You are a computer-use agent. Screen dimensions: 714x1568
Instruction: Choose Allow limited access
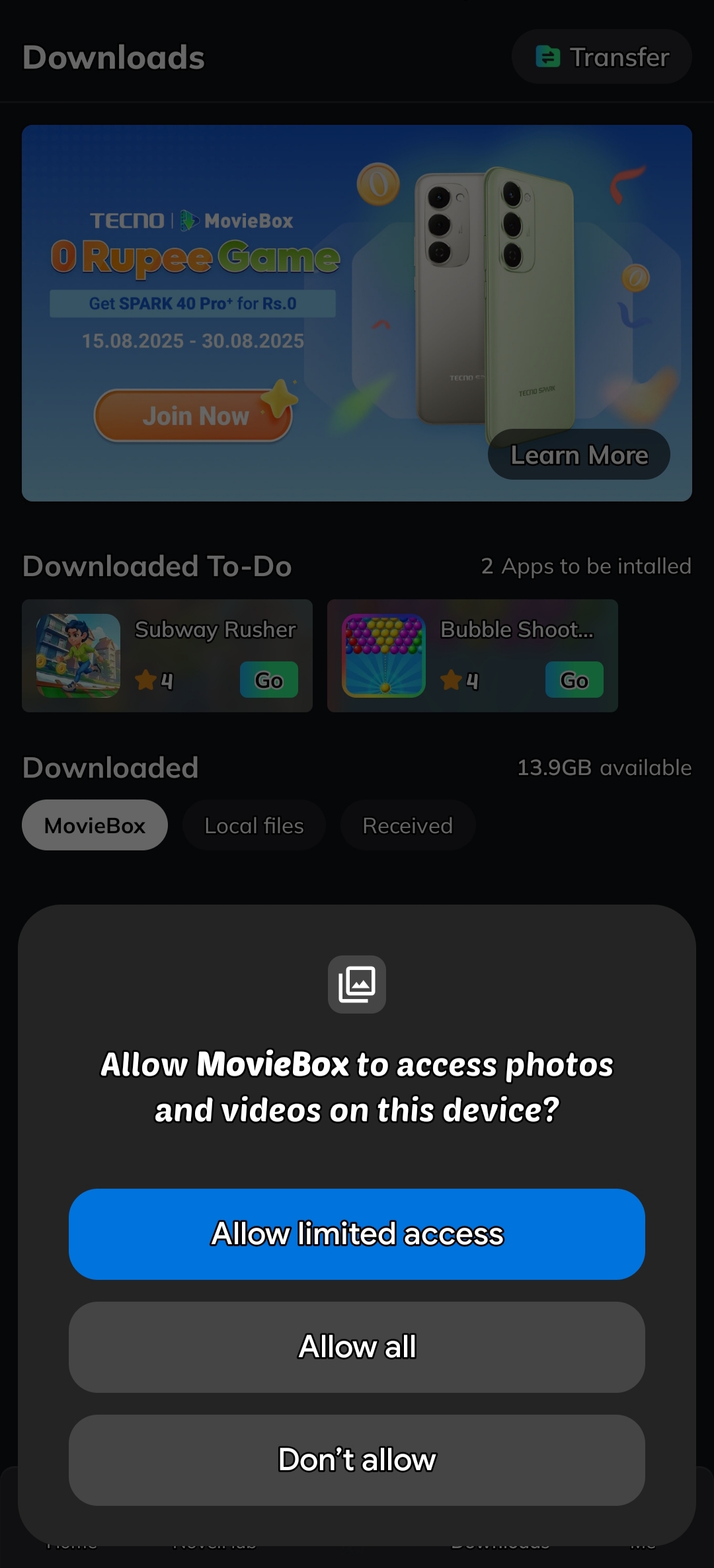point(357,1234)
